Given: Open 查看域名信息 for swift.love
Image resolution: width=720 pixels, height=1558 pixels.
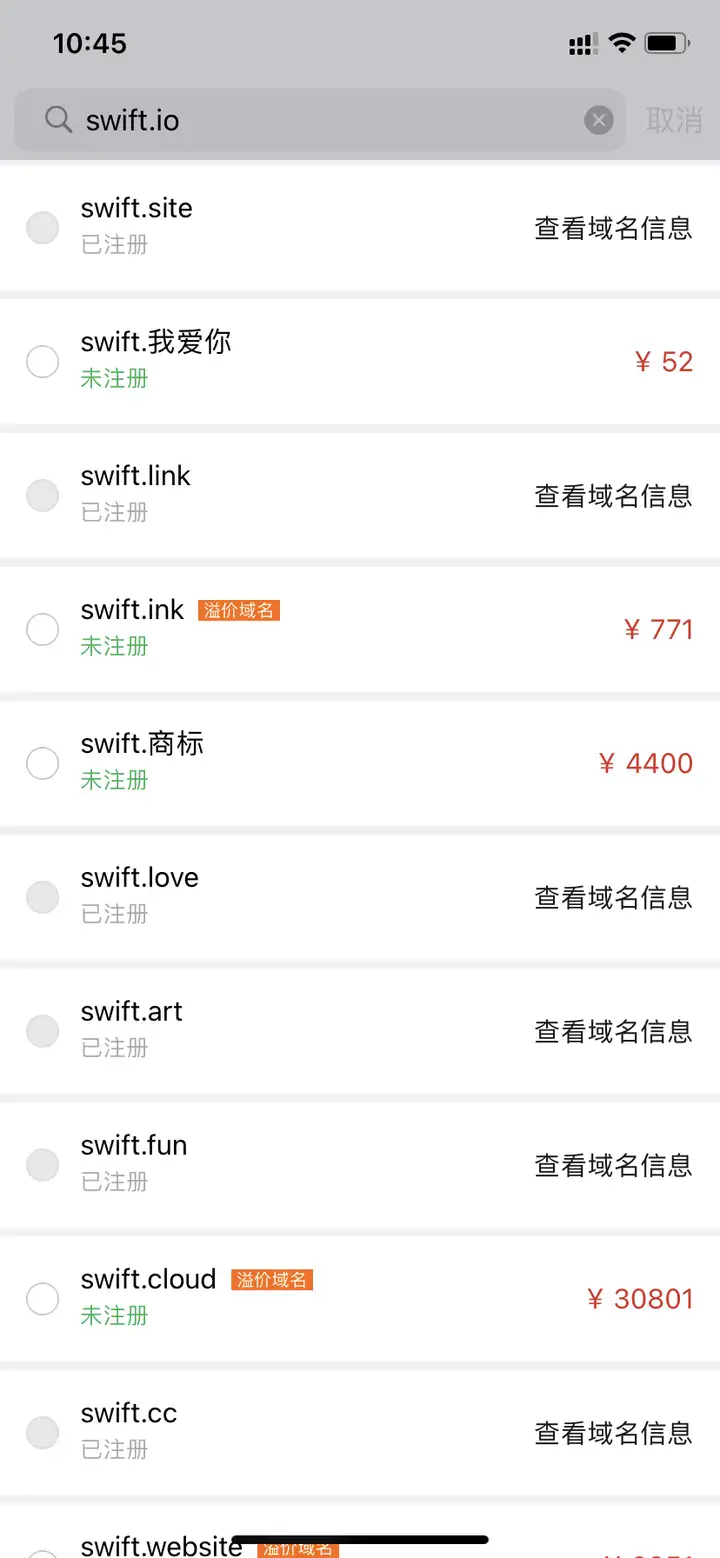Looking at the screenshot, I should pos(613,897).
